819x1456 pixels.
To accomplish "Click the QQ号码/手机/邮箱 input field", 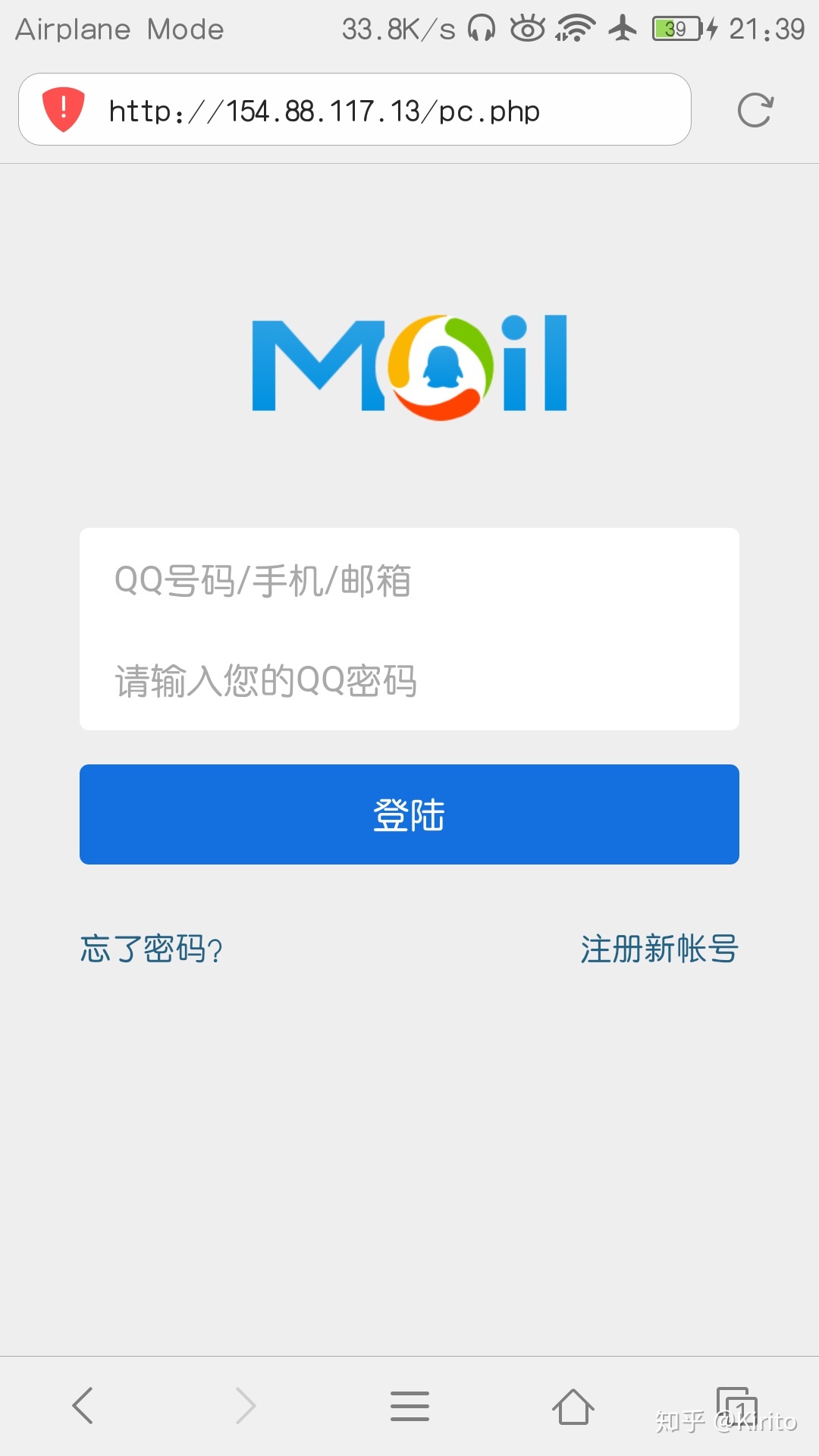I will click(x=409, y=582).
